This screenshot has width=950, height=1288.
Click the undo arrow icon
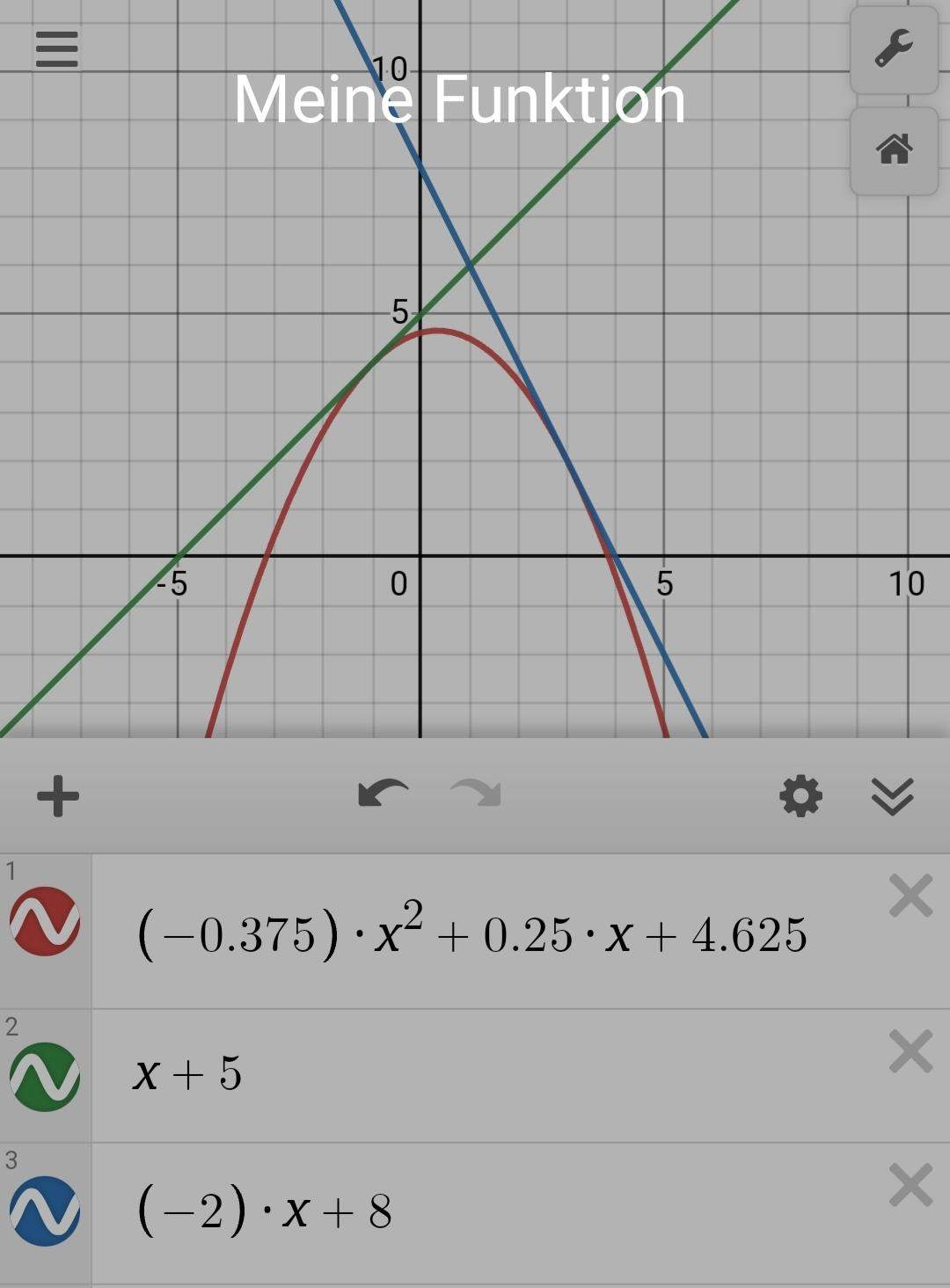click(384, 794)
